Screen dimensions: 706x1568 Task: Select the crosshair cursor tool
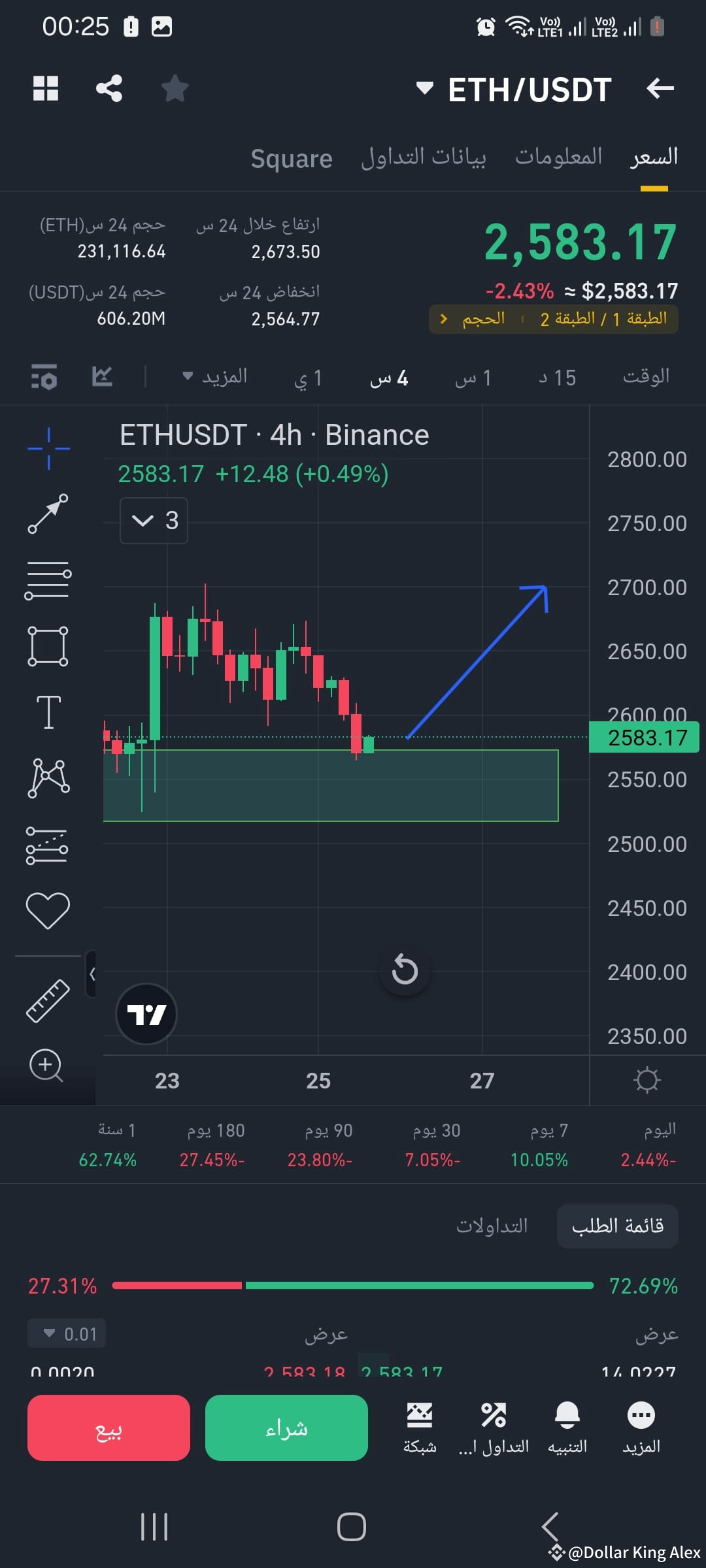48,448
